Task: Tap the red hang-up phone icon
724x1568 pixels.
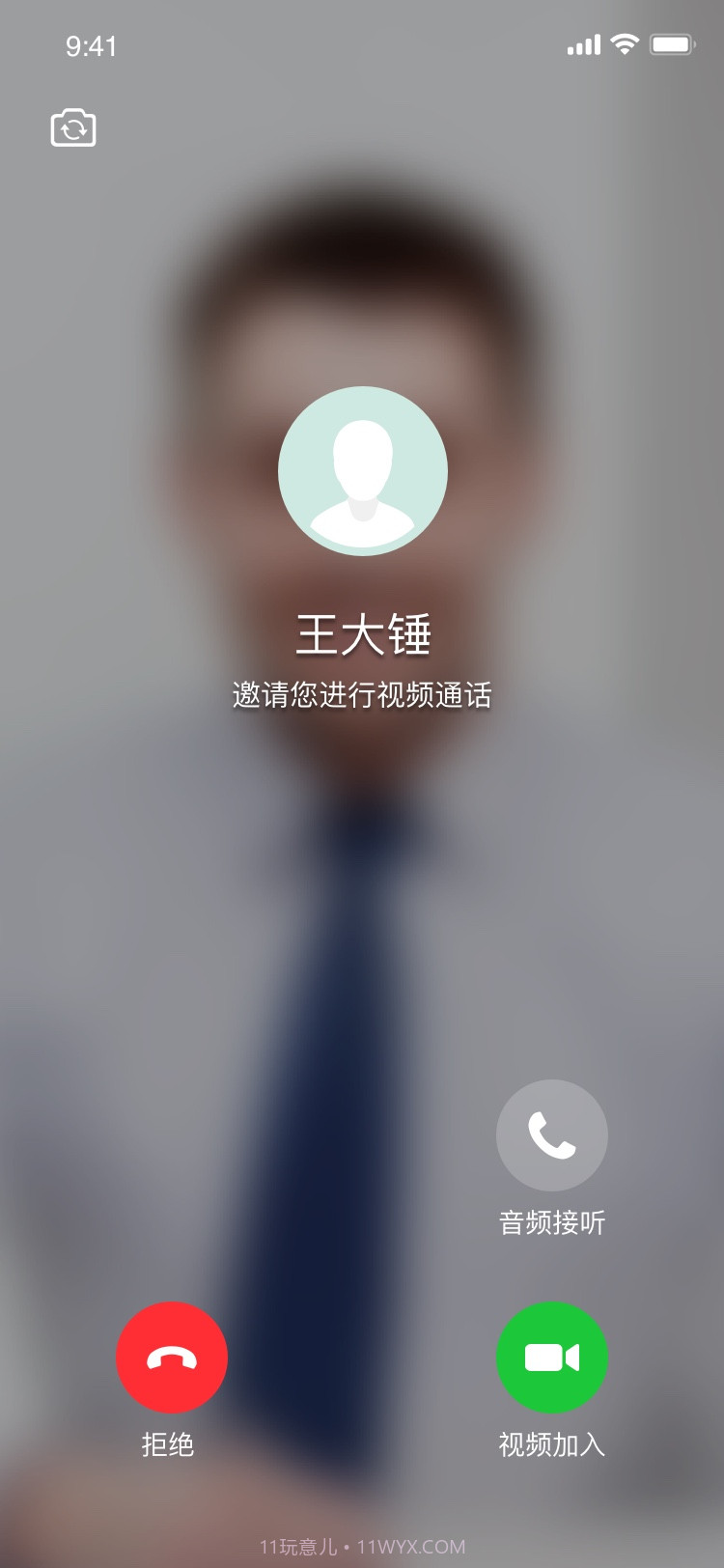Action: [172, 1358]
